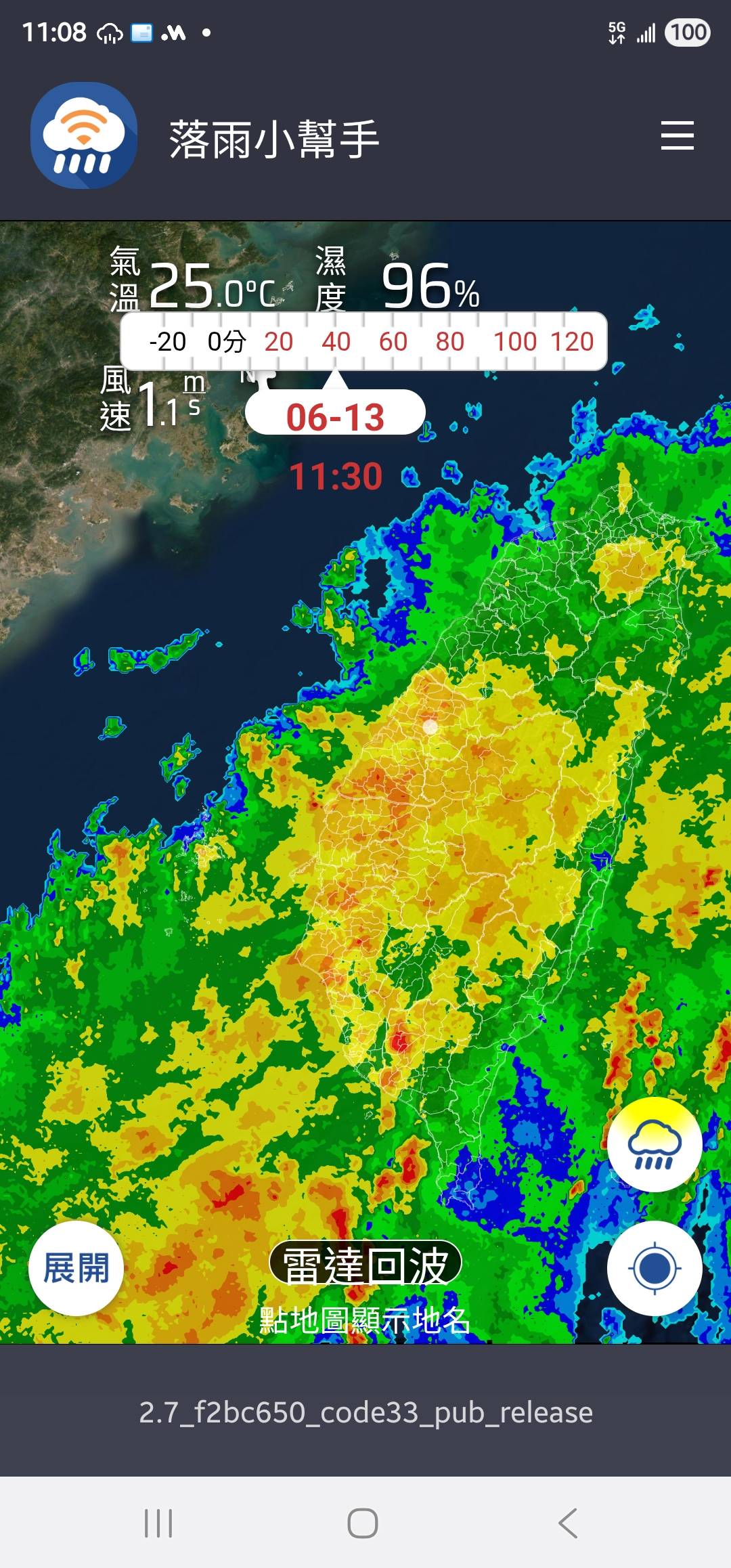The width and height of the screenshot is (731, 1568).
Task: Center map on my current location
Action: point(654,1268)
